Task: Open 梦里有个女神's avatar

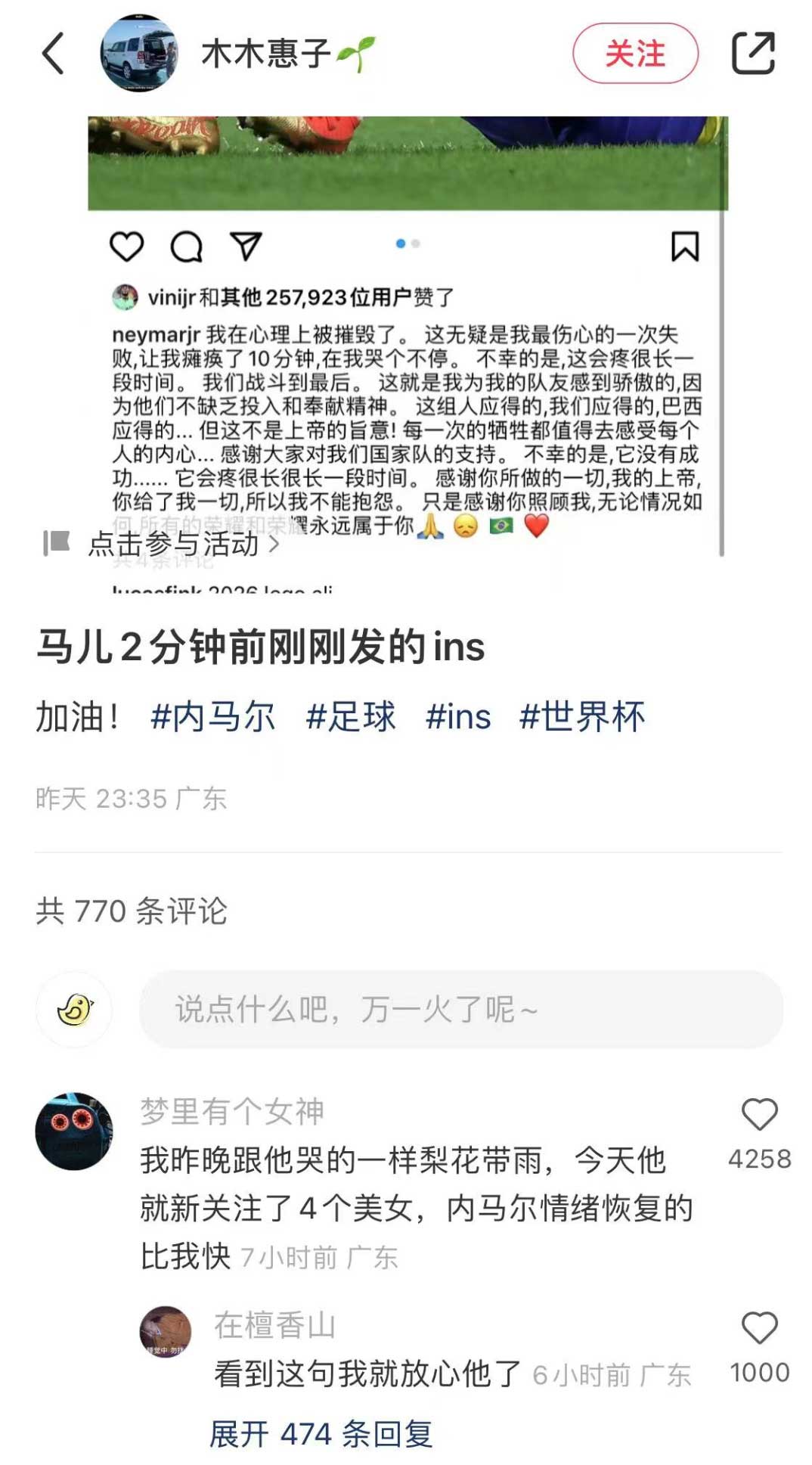Action: point(74,1131)
